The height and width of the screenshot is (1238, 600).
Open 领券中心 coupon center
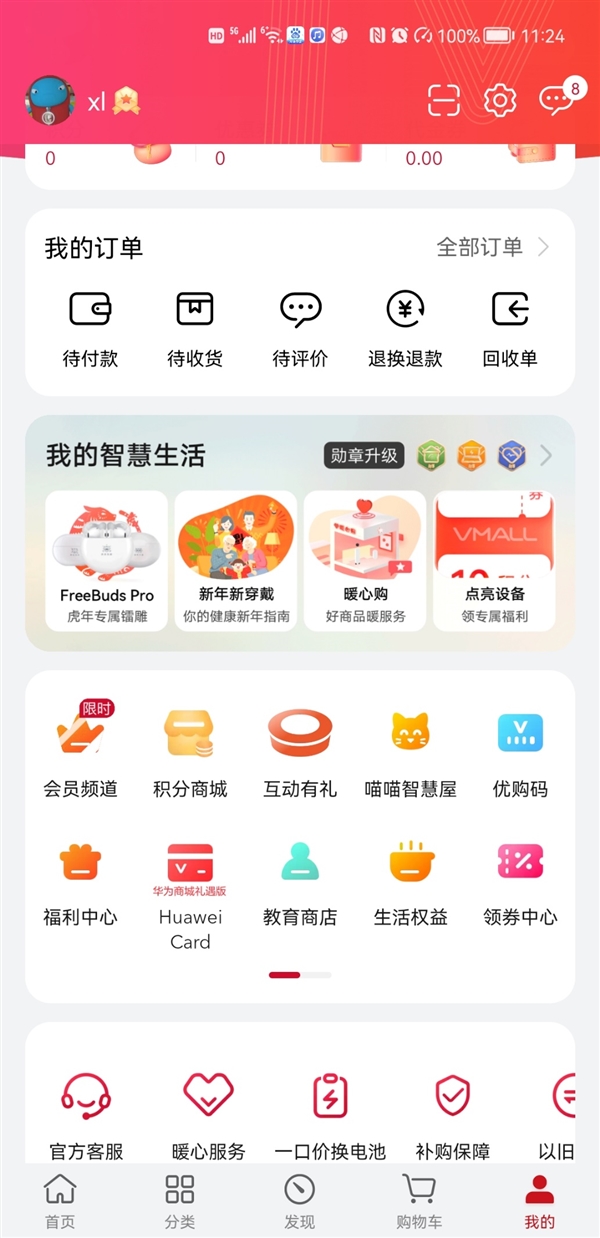click(520, 882)
